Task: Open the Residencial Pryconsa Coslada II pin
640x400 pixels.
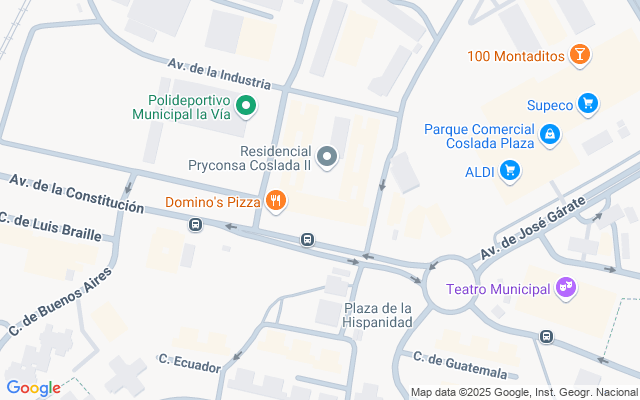Action: tap(327, 157)
